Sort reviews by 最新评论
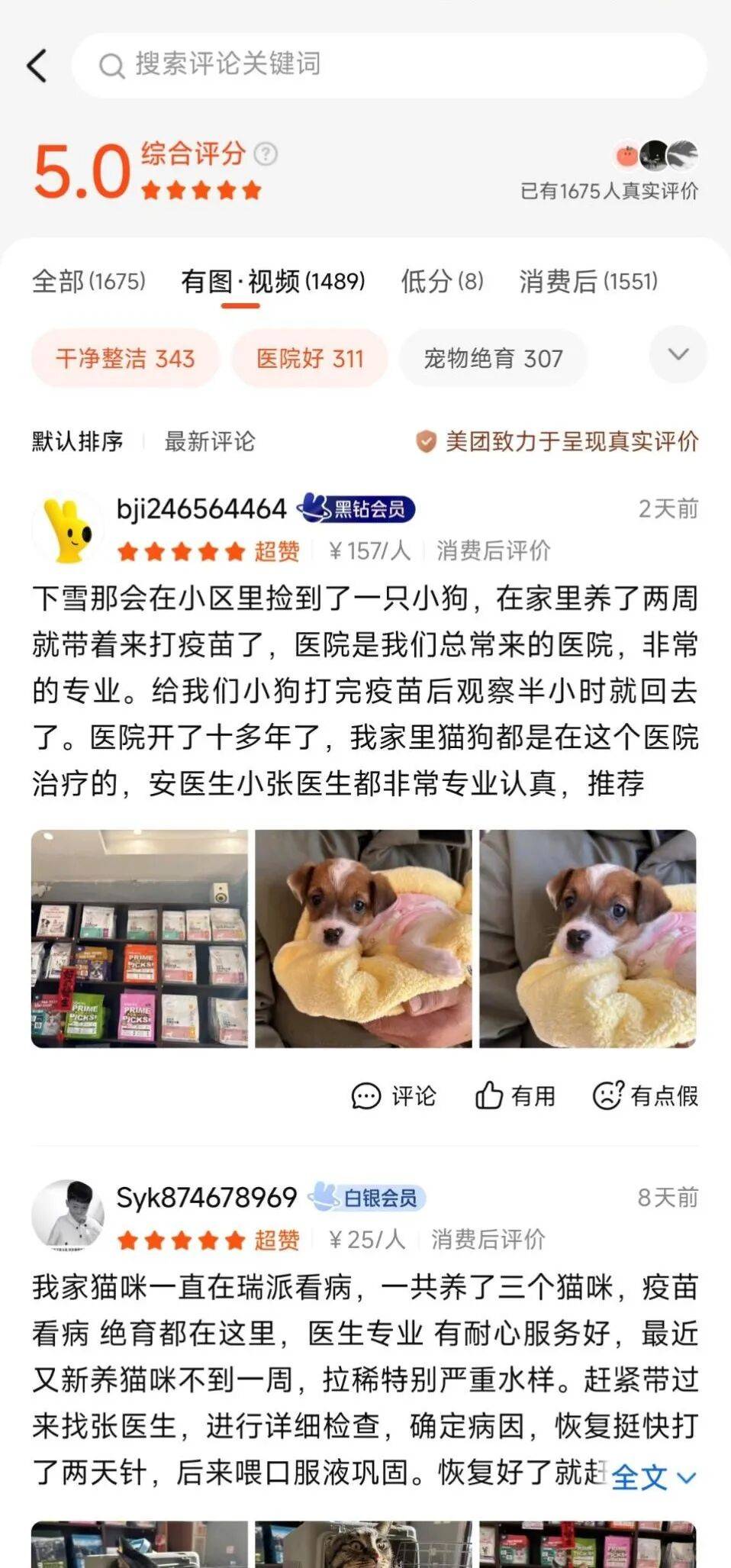The height and width of the screenshot is (1568, 731). [x=210, y=441]
